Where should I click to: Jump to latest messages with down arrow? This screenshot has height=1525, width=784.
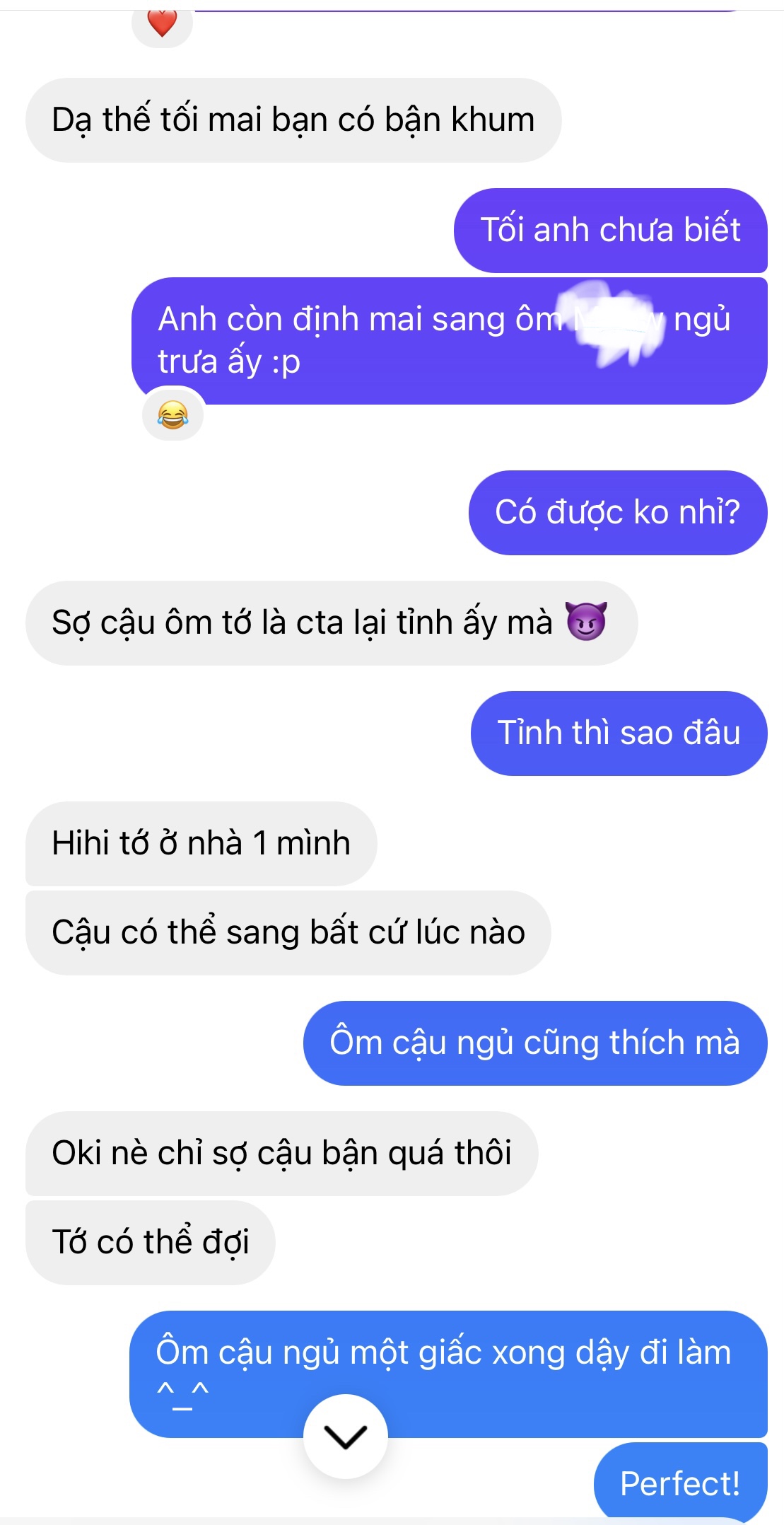click(345, 1436)
